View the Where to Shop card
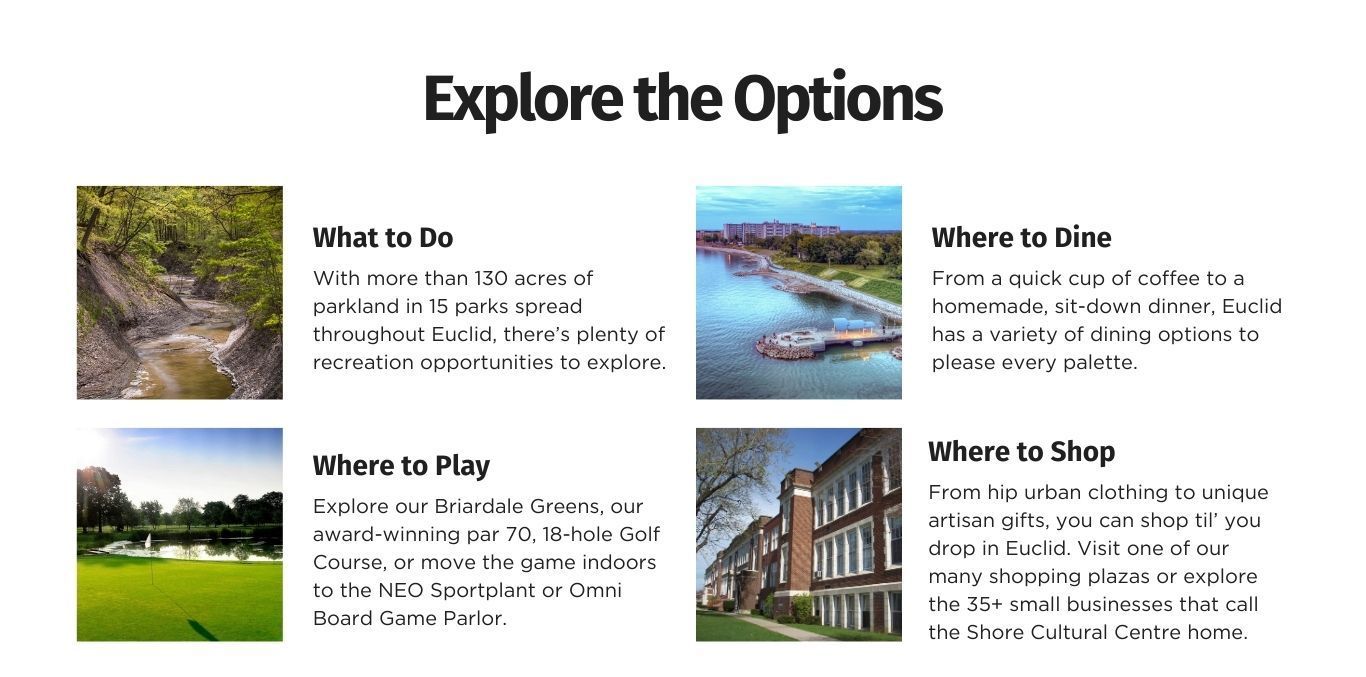 (x=984, y=535)
